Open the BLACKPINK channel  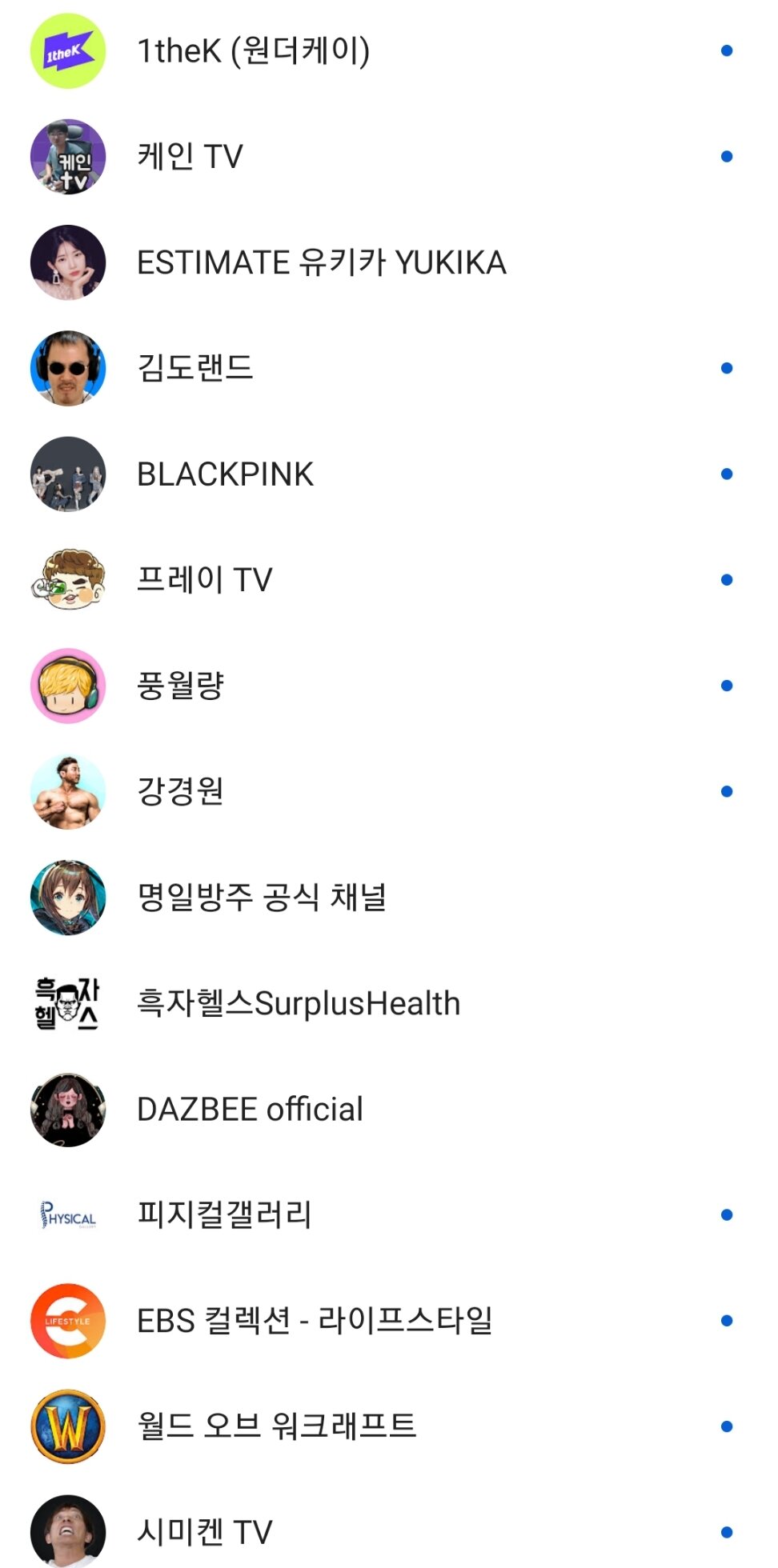pyautogui.click(x=225, y=474)
